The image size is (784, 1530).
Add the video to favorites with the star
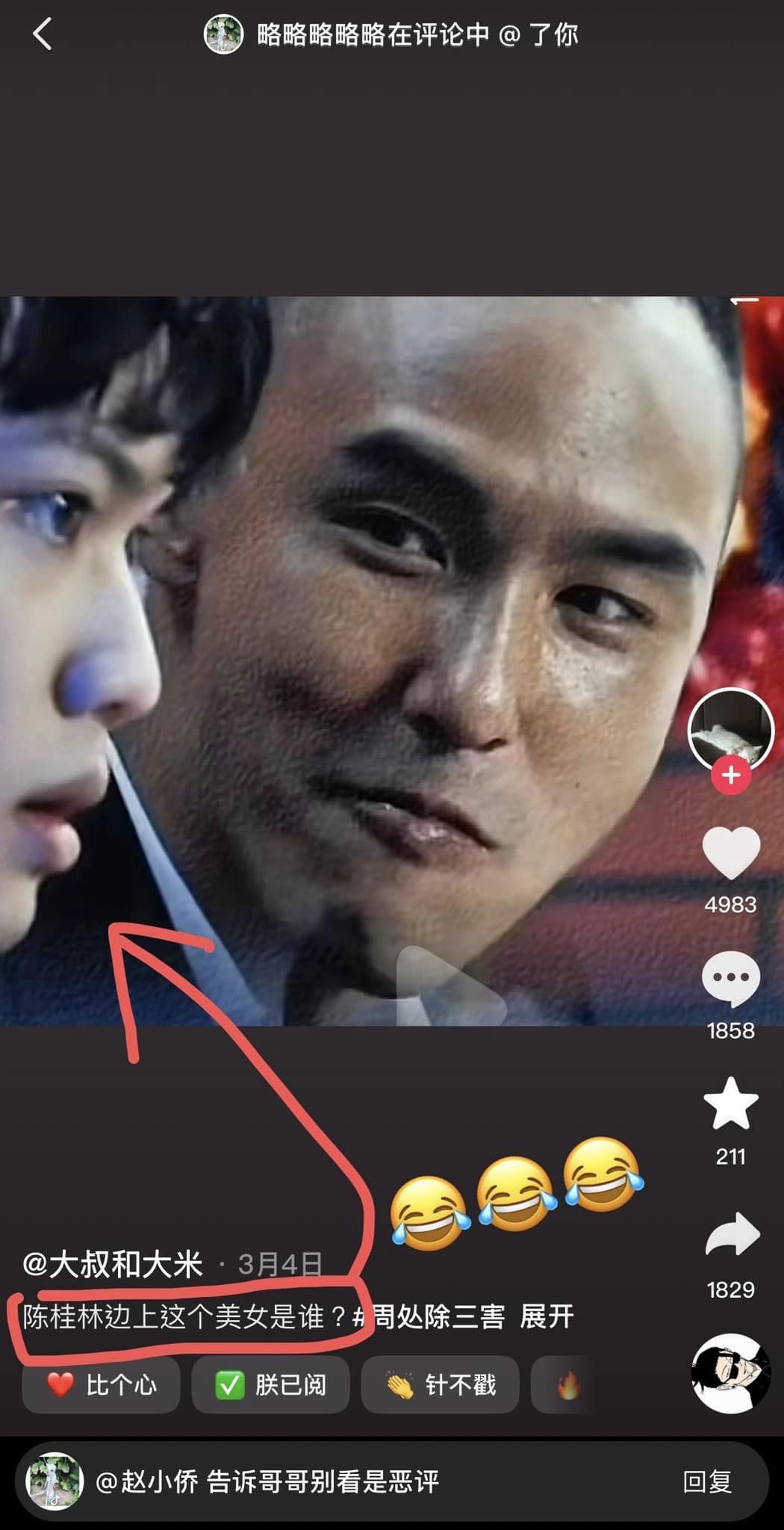coord(730,1104)
